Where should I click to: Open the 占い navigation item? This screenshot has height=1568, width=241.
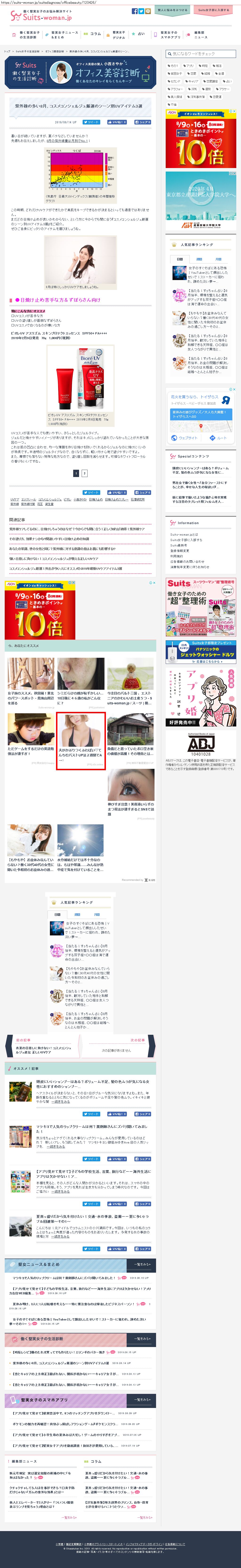coord(139,34)
